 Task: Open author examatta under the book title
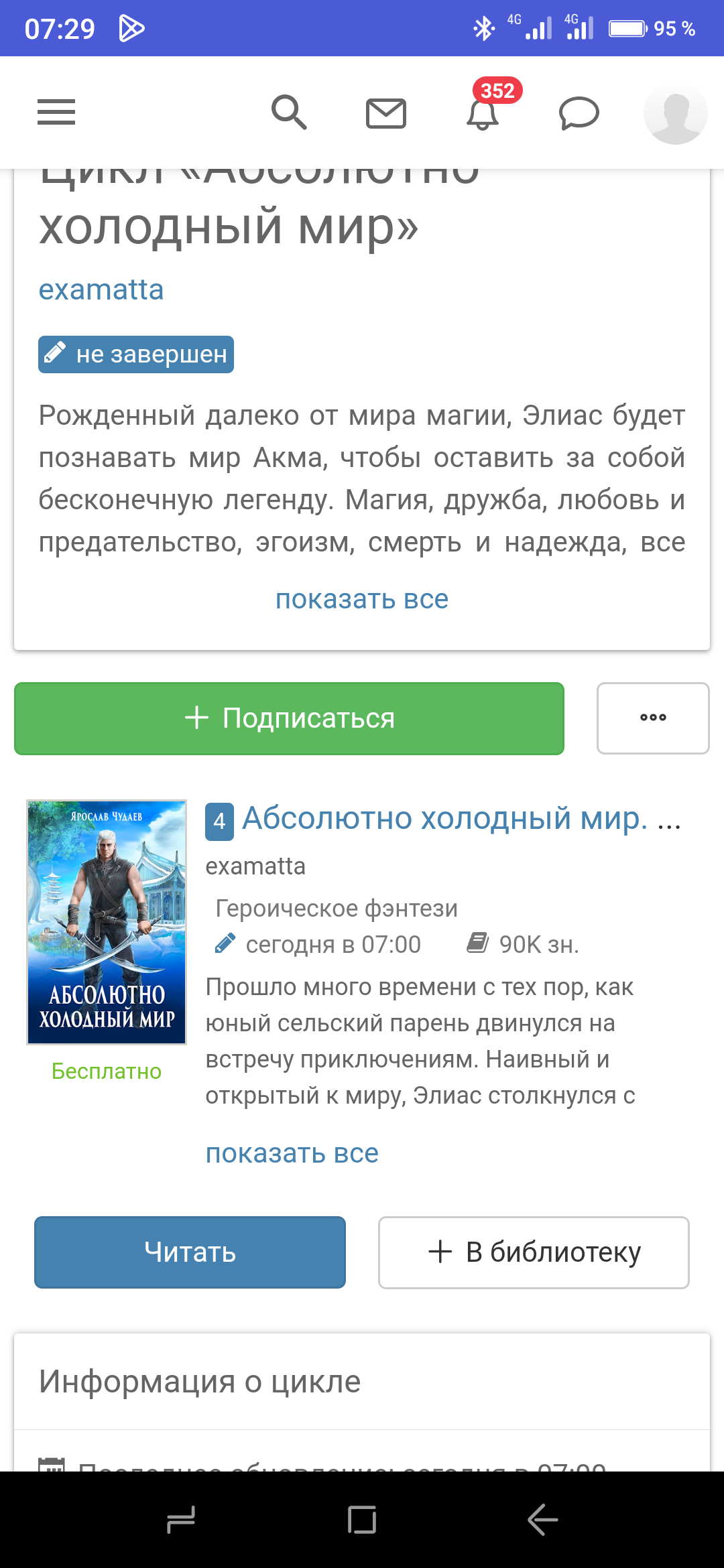pyautogui.click(x=255, y=866)
